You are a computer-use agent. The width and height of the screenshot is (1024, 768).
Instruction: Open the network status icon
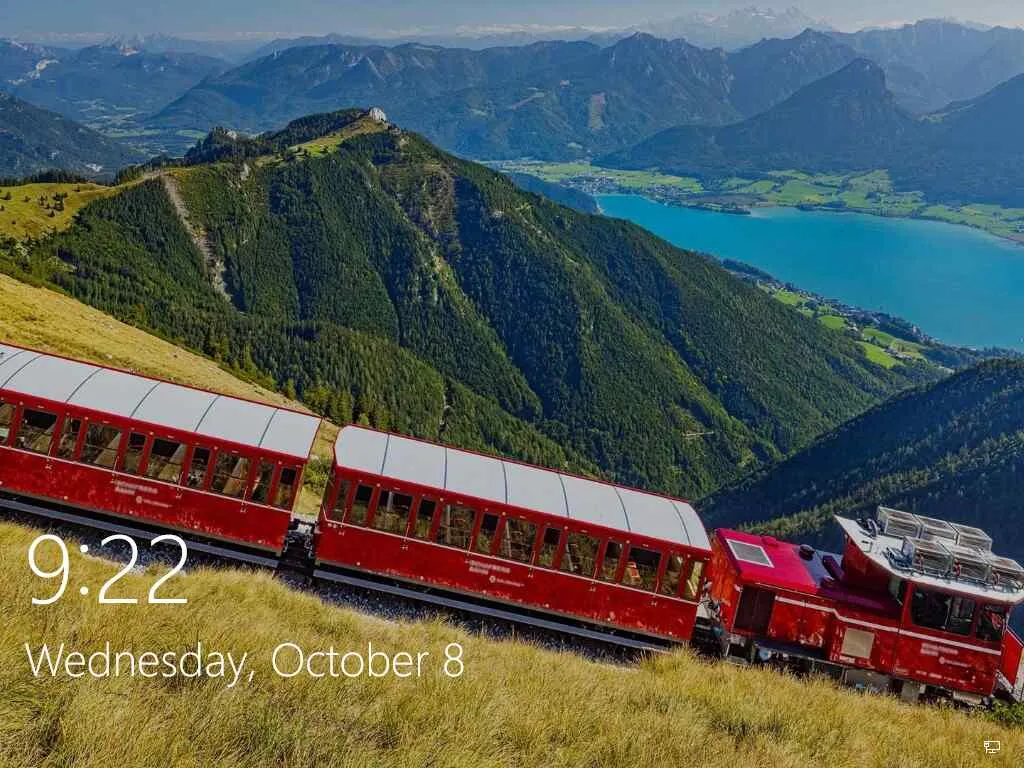click(991, 746)
